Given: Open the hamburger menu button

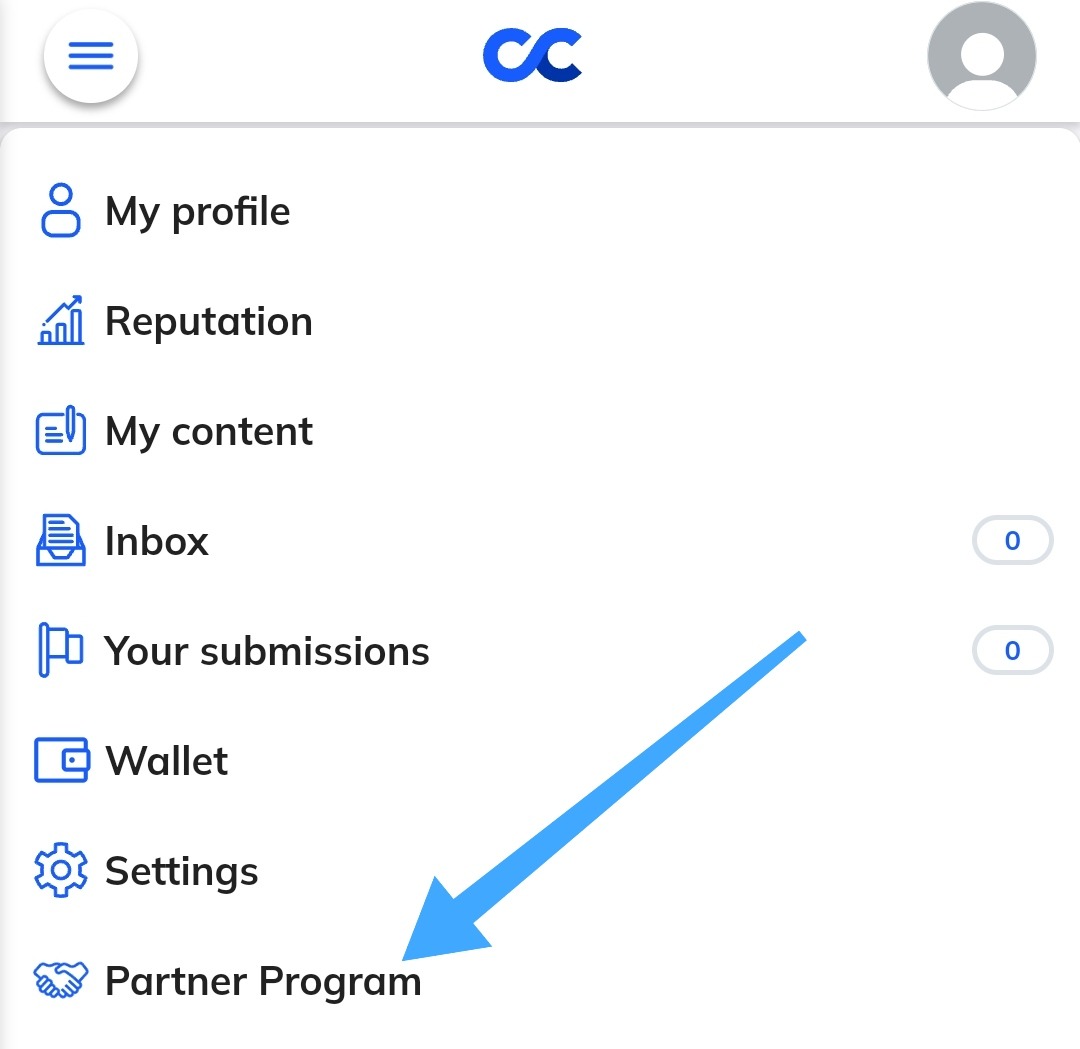Looking at the screenshot, I should [x=90, y=56].
